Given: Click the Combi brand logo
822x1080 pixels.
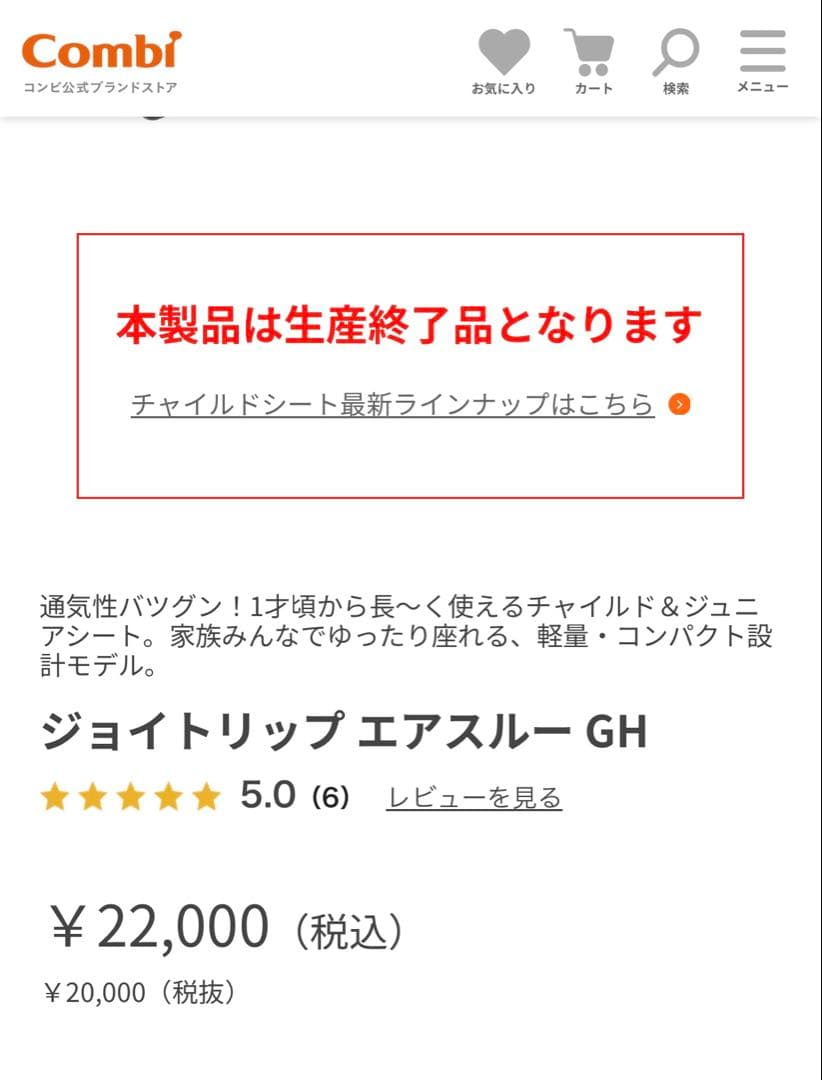Looking at the screenshot, I should 102,48.
